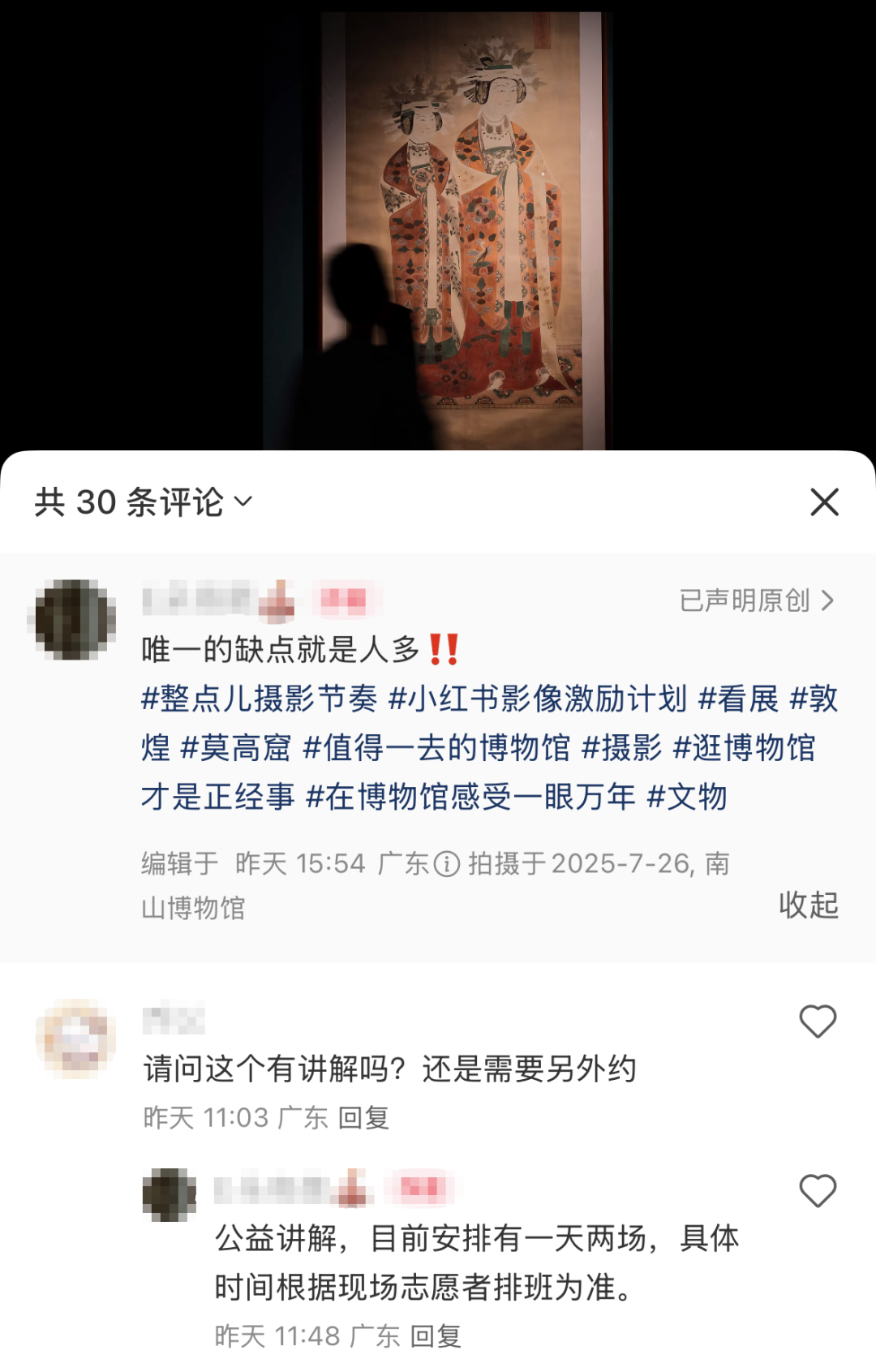
Task: Open hashtag #摄影
Action: coord(622,748)
